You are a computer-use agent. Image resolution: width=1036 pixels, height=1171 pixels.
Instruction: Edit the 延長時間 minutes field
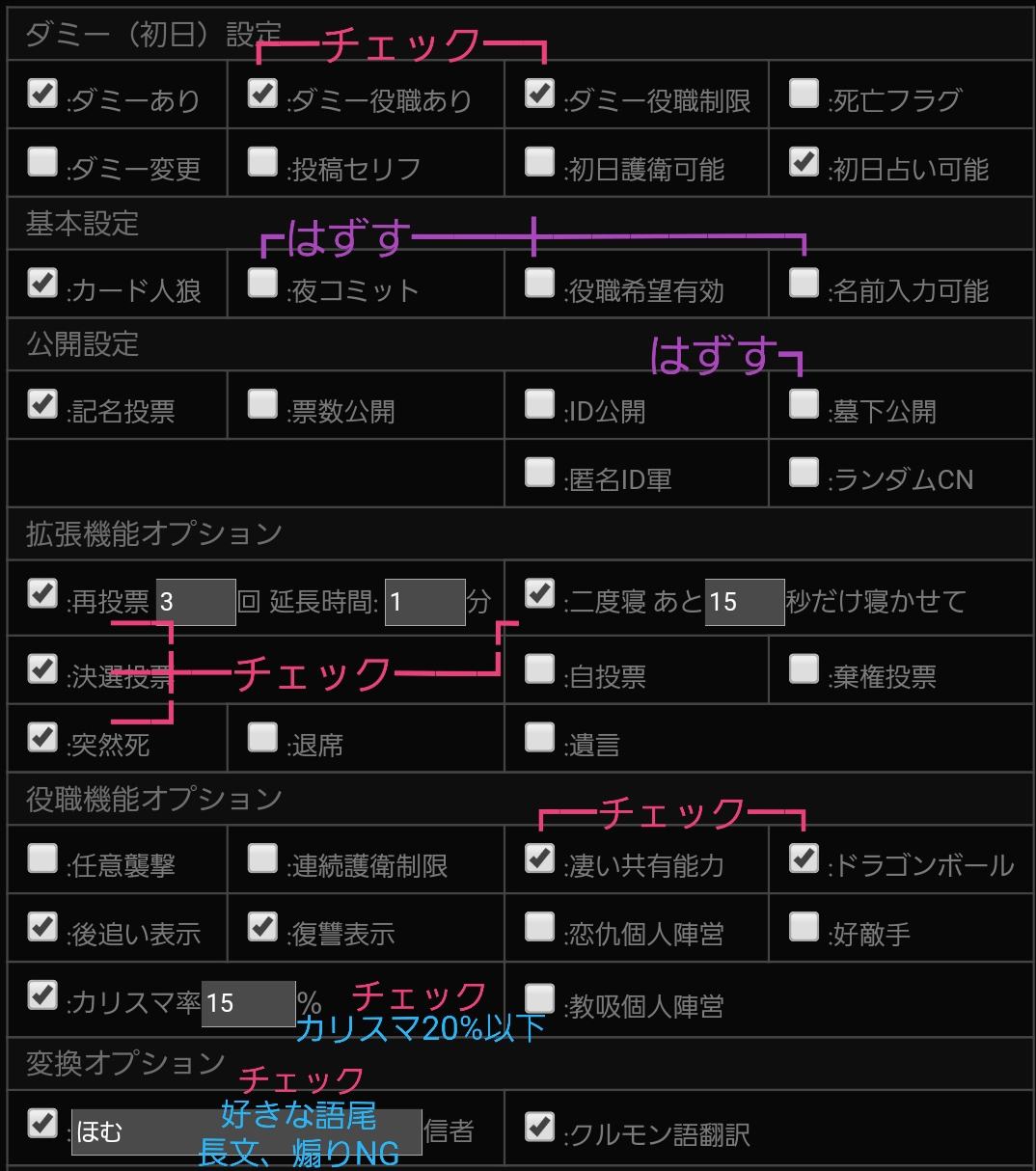click(424, 602)
